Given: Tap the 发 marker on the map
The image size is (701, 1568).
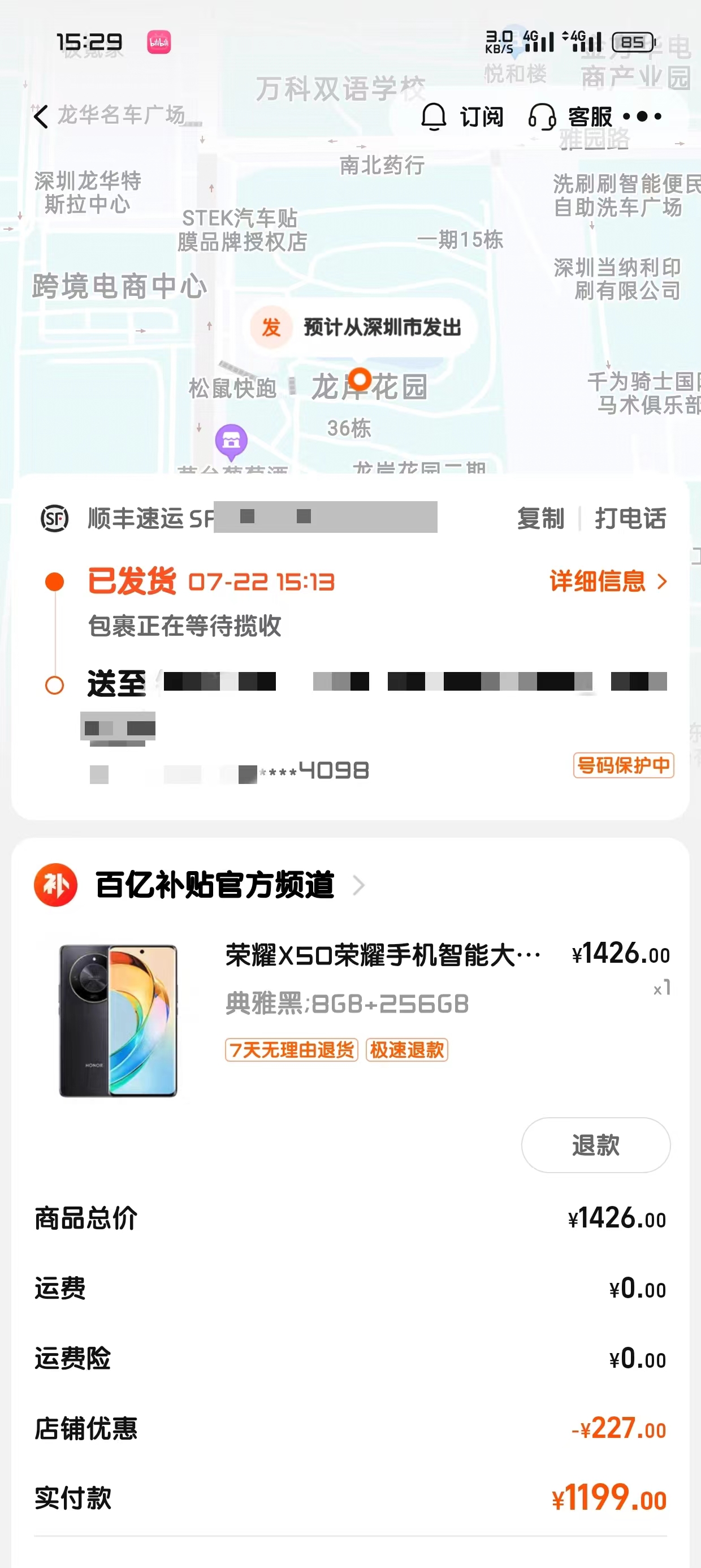Looking at the screenshot, I should tap(271, 328).
